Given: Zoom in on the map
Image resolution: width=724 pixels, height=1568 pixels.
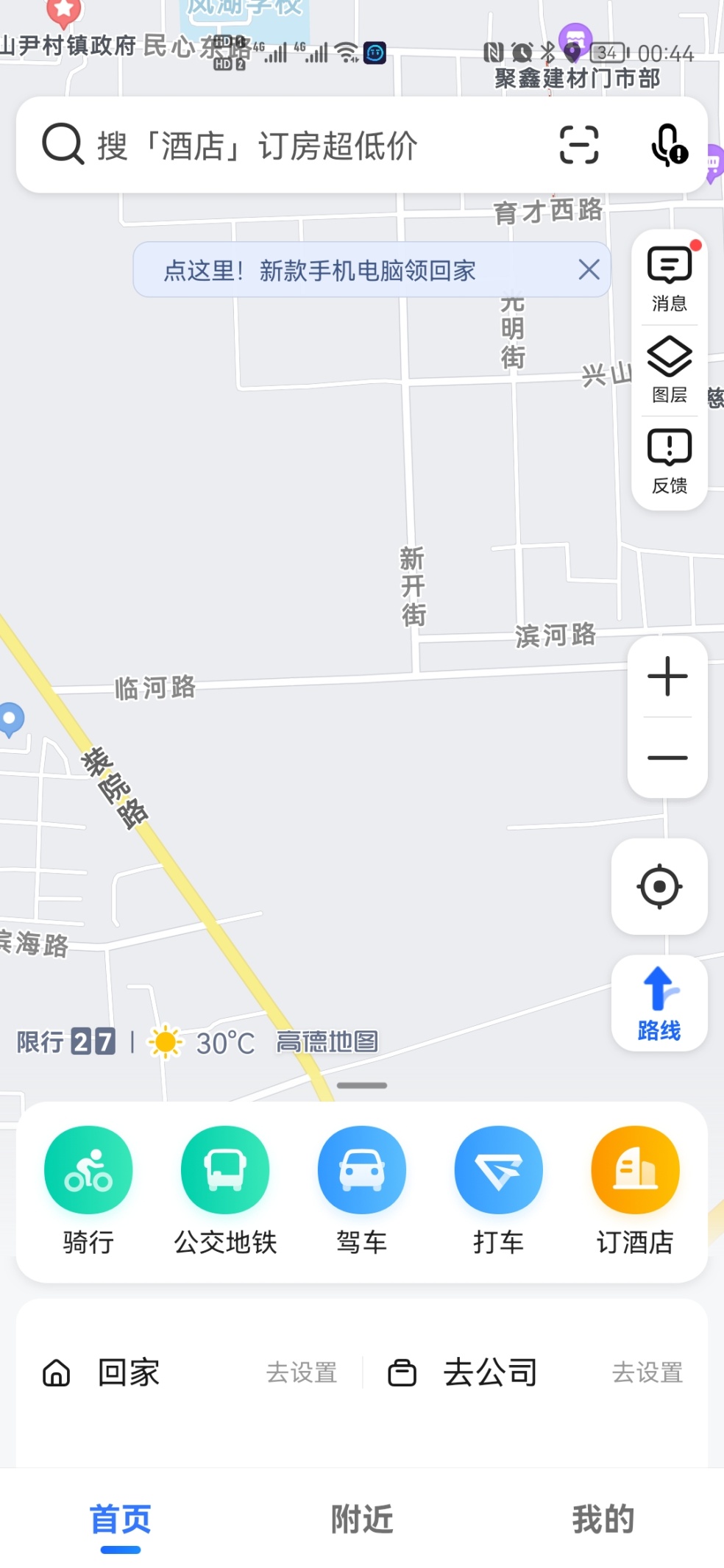Looking at the screenshot, I should click(667, 677).
